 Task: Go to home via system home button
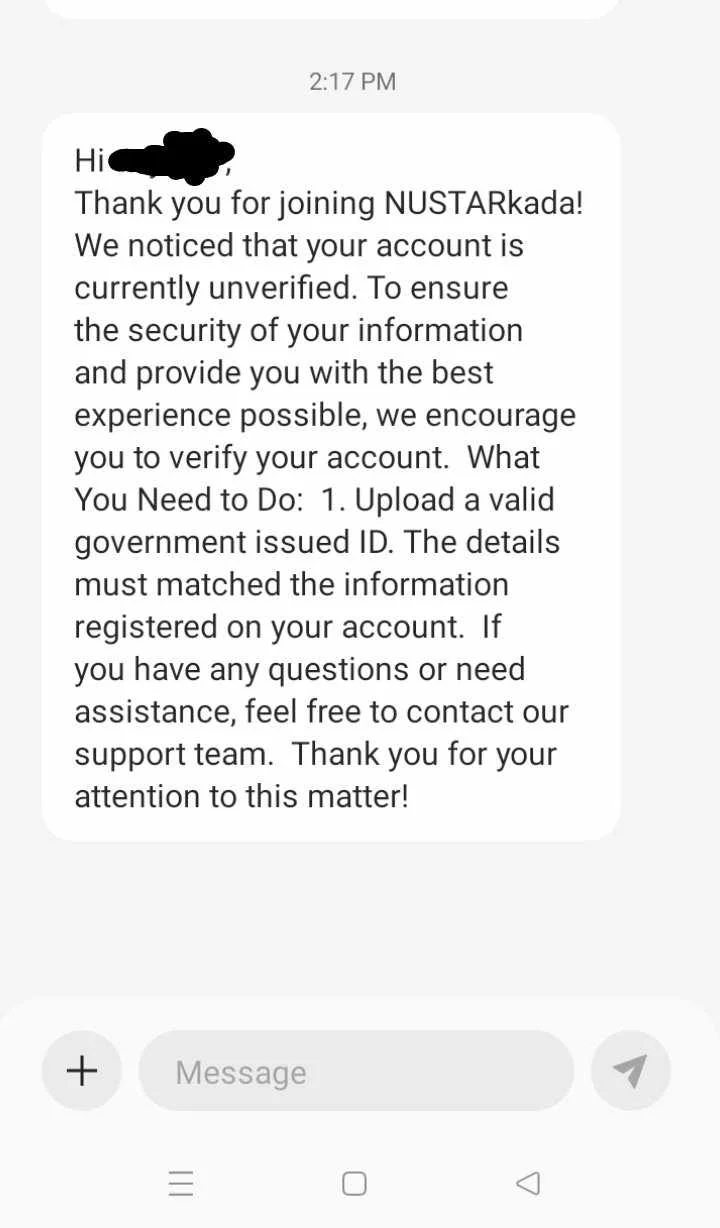[x=354, y=1184]
